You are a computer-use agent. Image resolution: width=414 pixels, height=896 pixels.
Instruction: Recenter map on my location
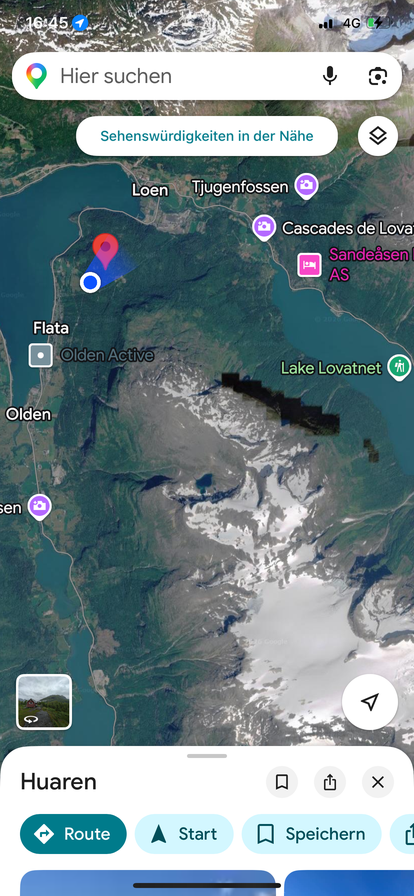coord(370,702)
